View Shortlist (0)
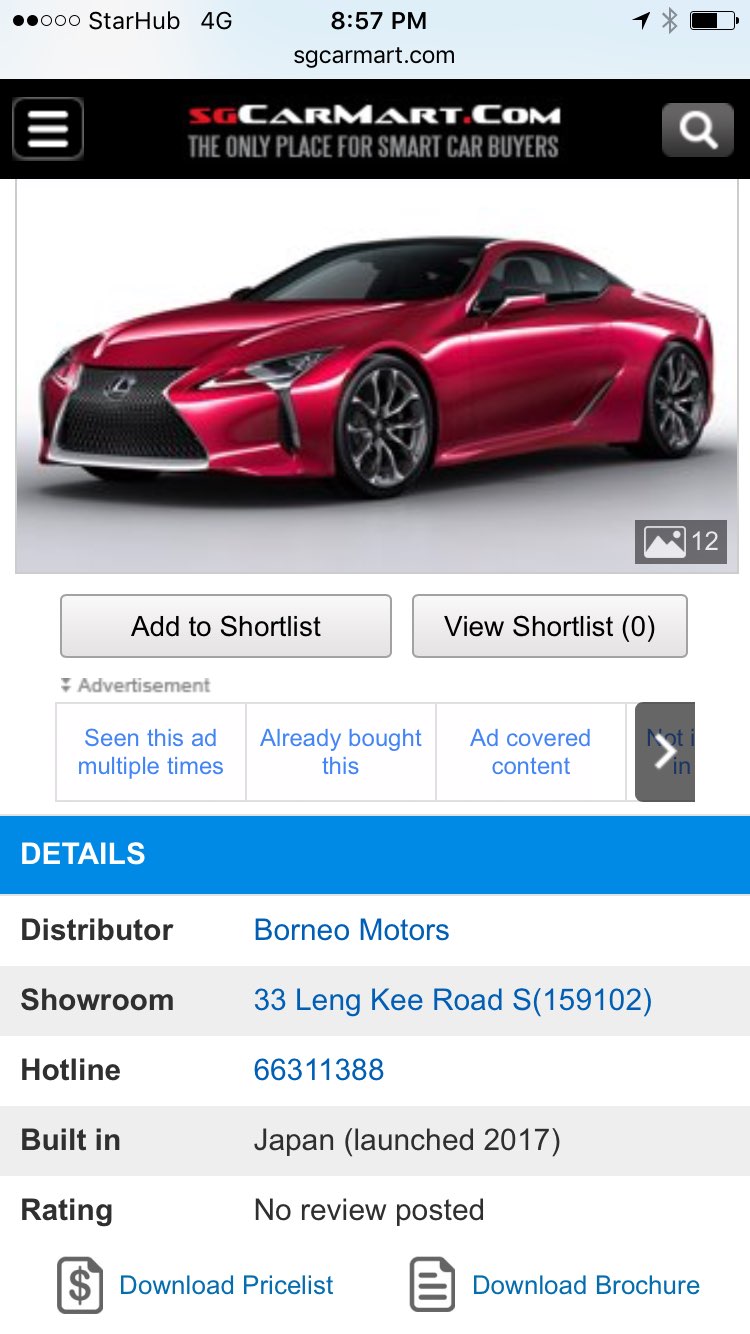This screenshot has height=1334, width=750. click(549, 626)
